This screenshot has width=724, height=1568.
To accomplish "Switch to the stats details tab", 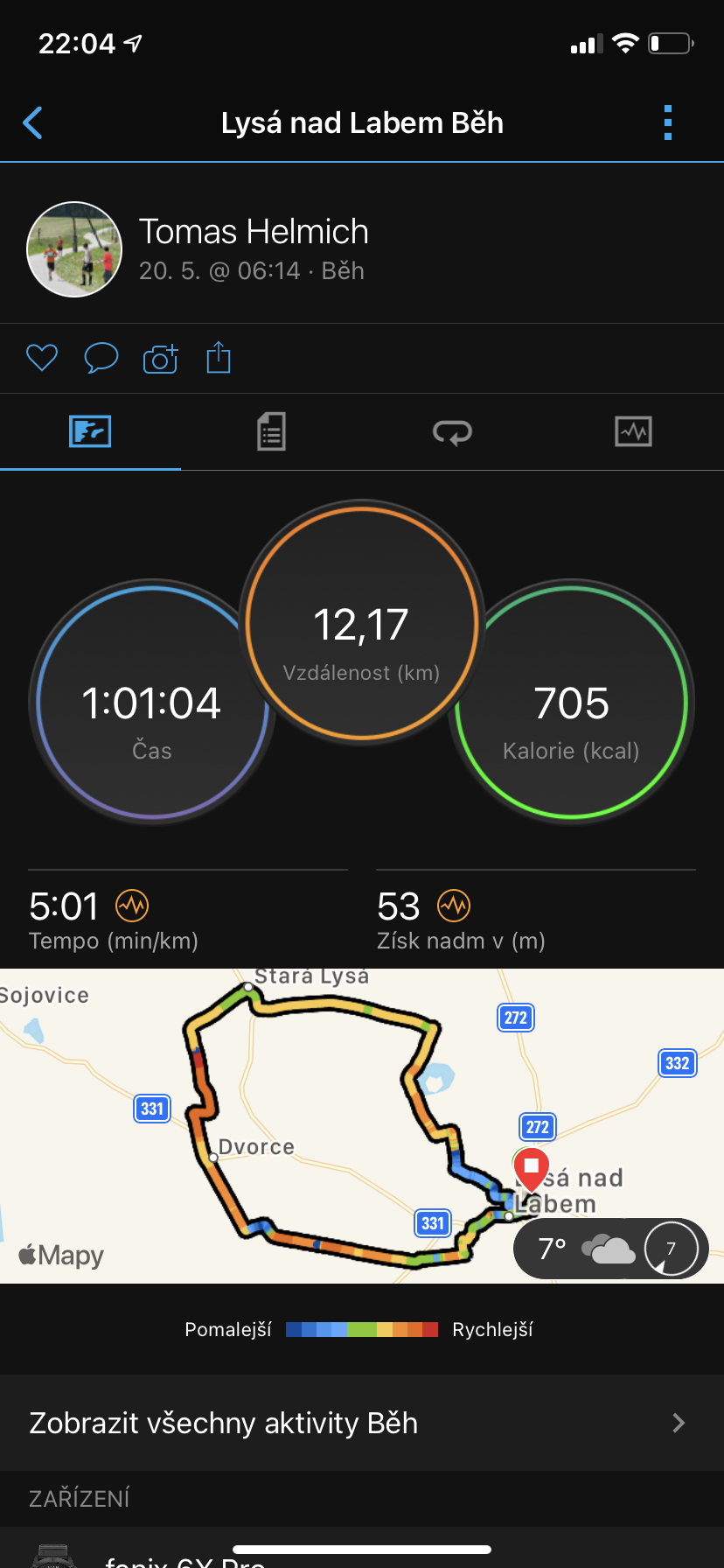I will (x=272, y=431).
